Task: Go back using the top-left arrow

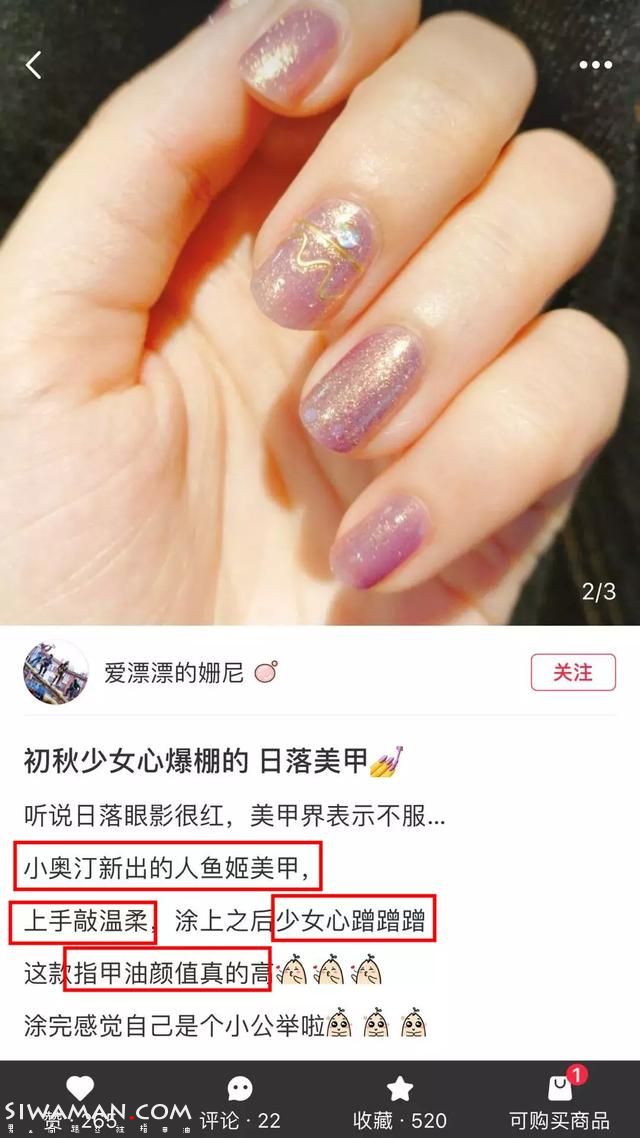Action: coord(34,66)
